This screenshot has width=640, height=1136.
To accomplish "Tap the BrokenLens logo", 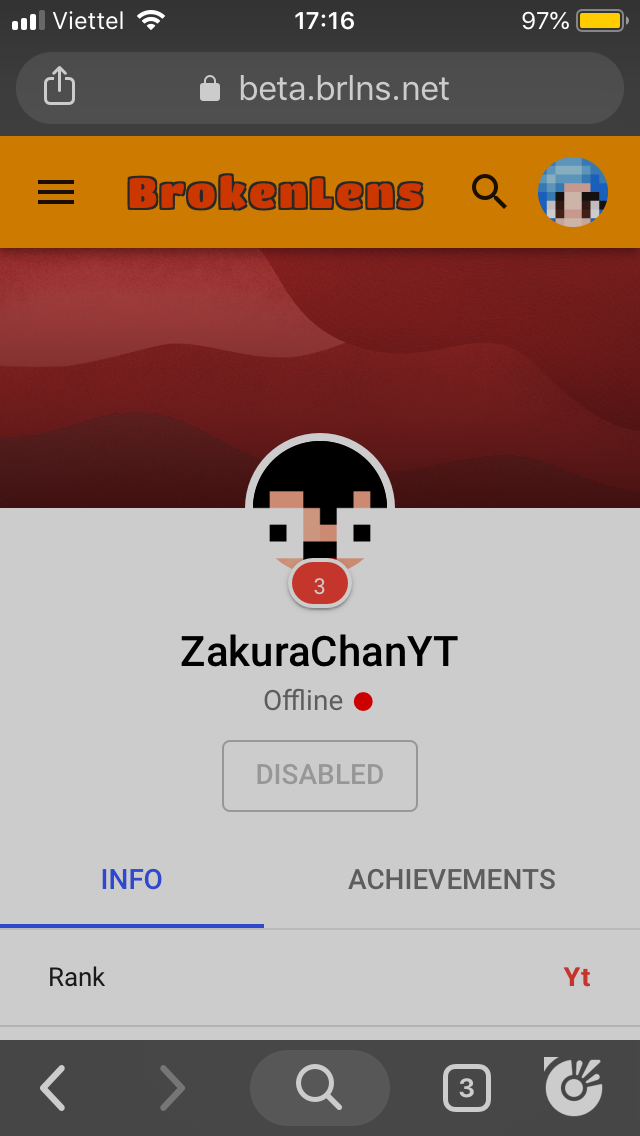I will 275,193.
